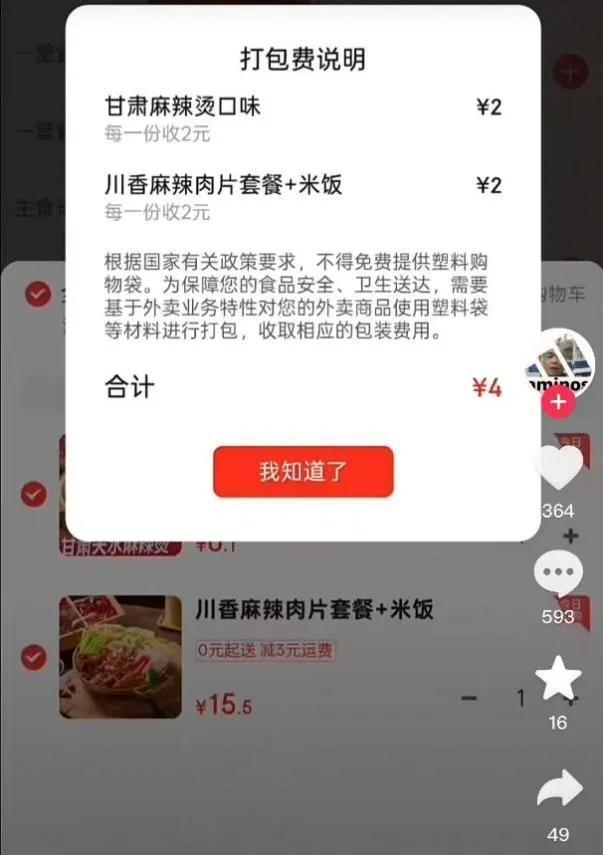The image size is (603, 855).
Task: Like this video
Action: (x=558, y=467)
